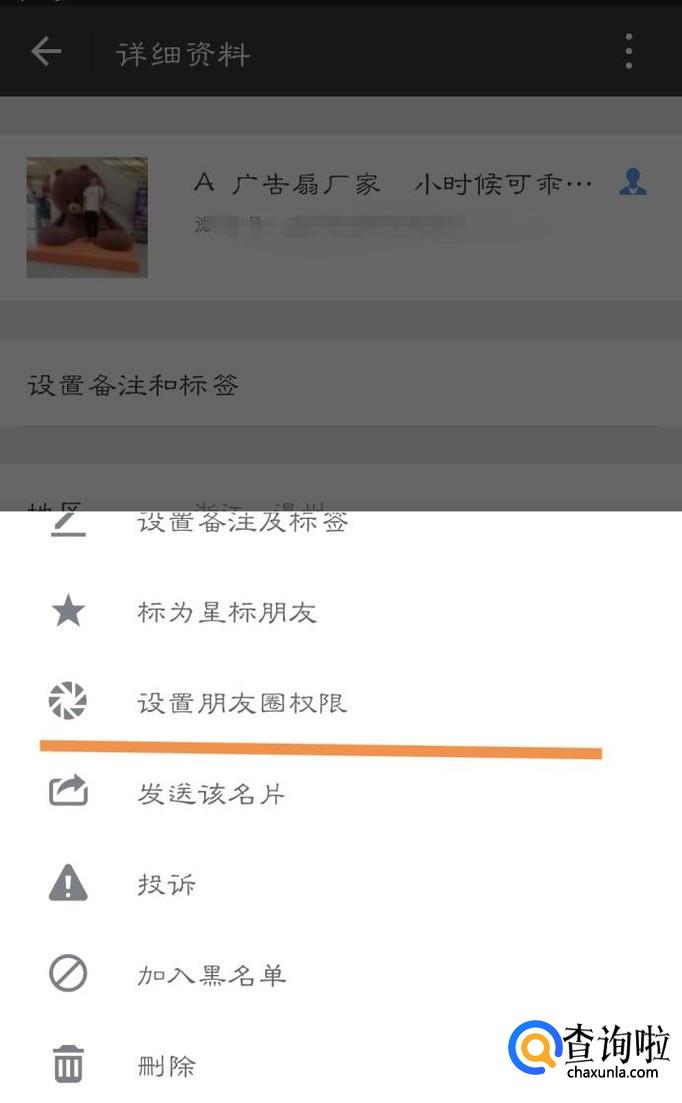
Task: Go back with the top-left arrow
Action: (46, 52)
